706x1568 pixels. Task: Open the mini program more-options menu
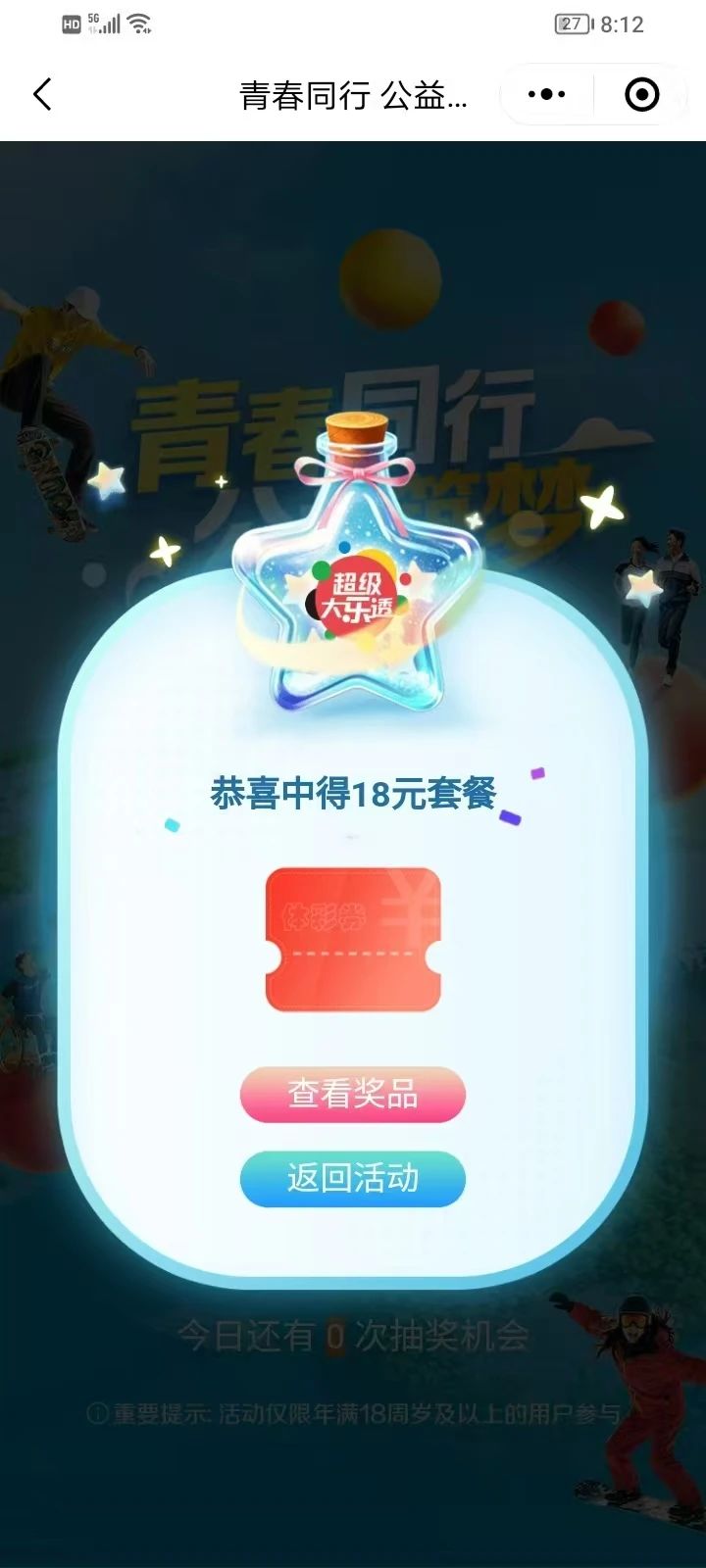(546, 95)
